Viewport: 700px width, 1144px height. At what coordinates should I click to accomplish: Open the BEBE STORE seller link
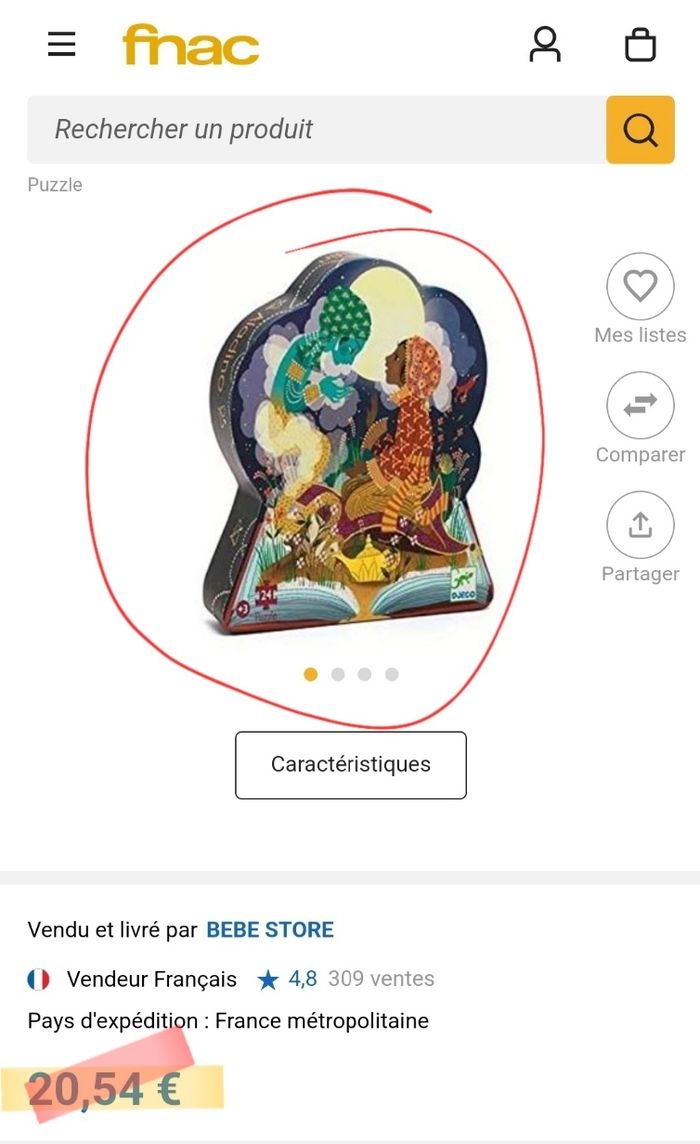click(x=270, y=930)
